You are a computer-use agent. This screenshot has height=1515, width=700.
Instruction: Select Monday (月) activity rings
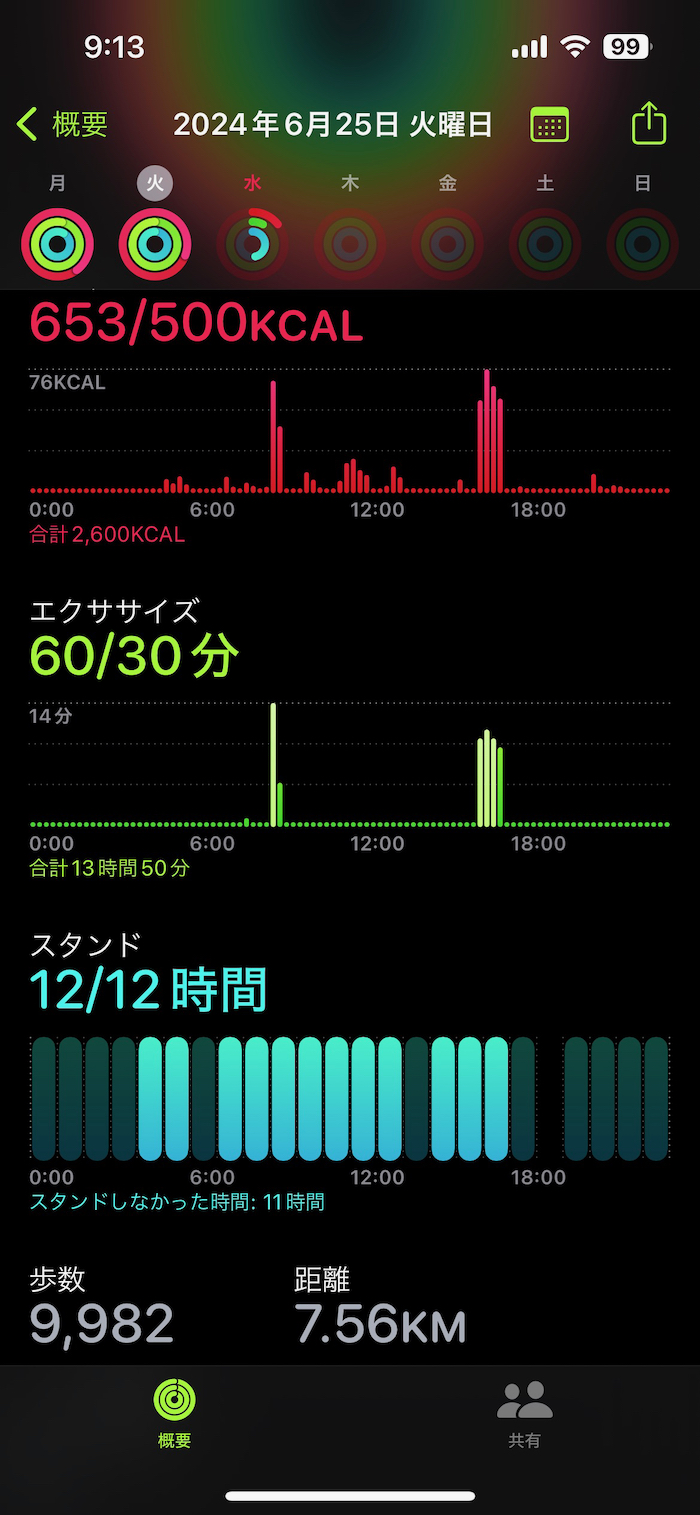pyautogui.click(x=58, y=243)
